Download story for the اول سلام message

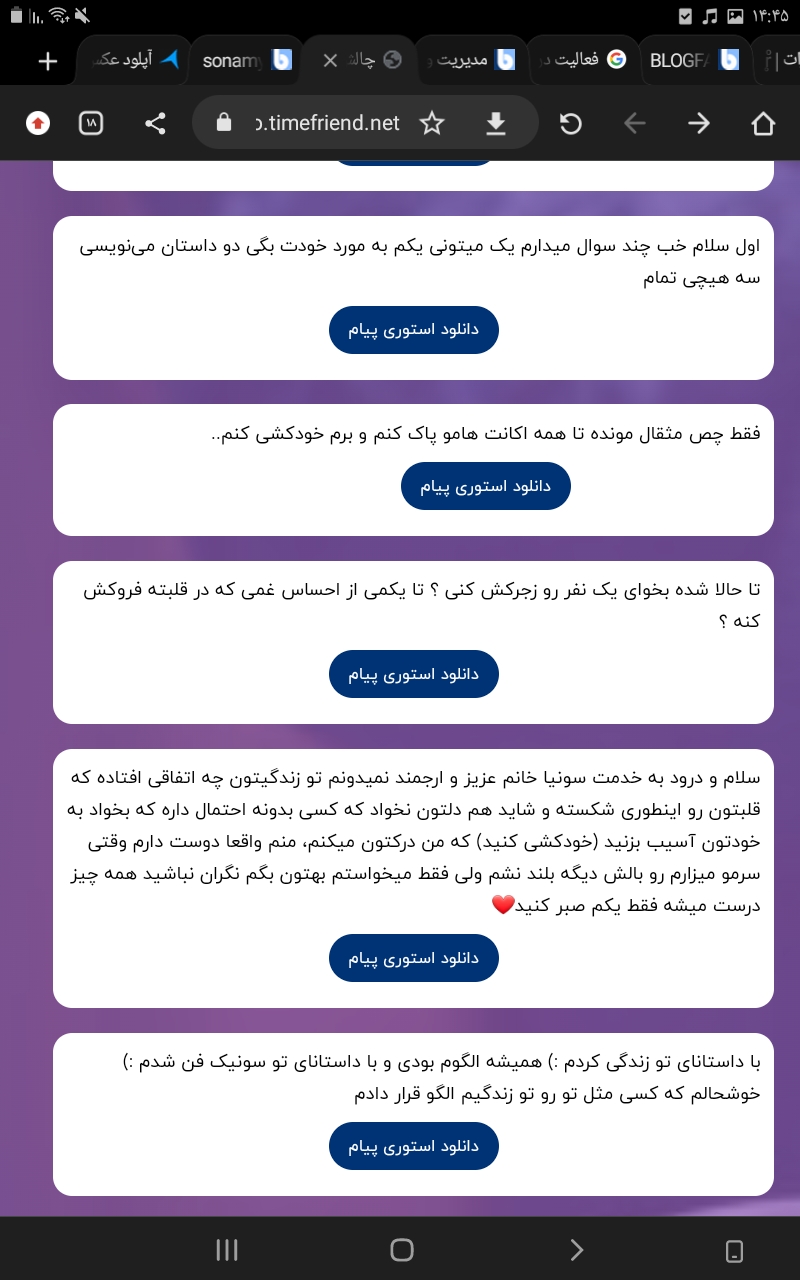click(413, 330)
